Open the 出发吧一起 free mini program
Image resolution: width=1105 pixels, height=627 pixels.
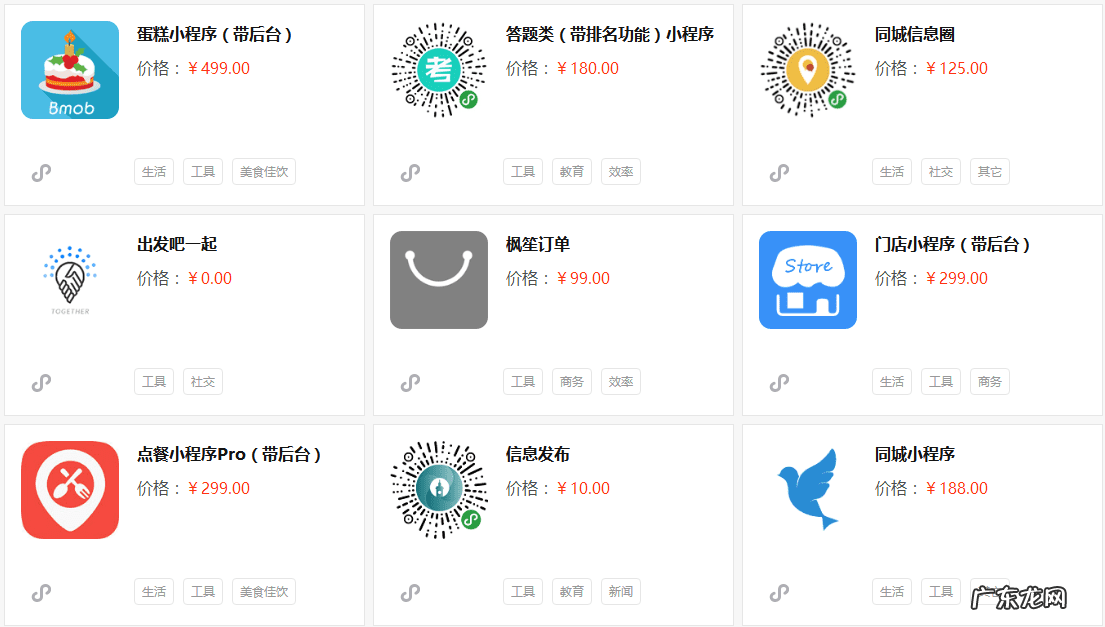176,245
